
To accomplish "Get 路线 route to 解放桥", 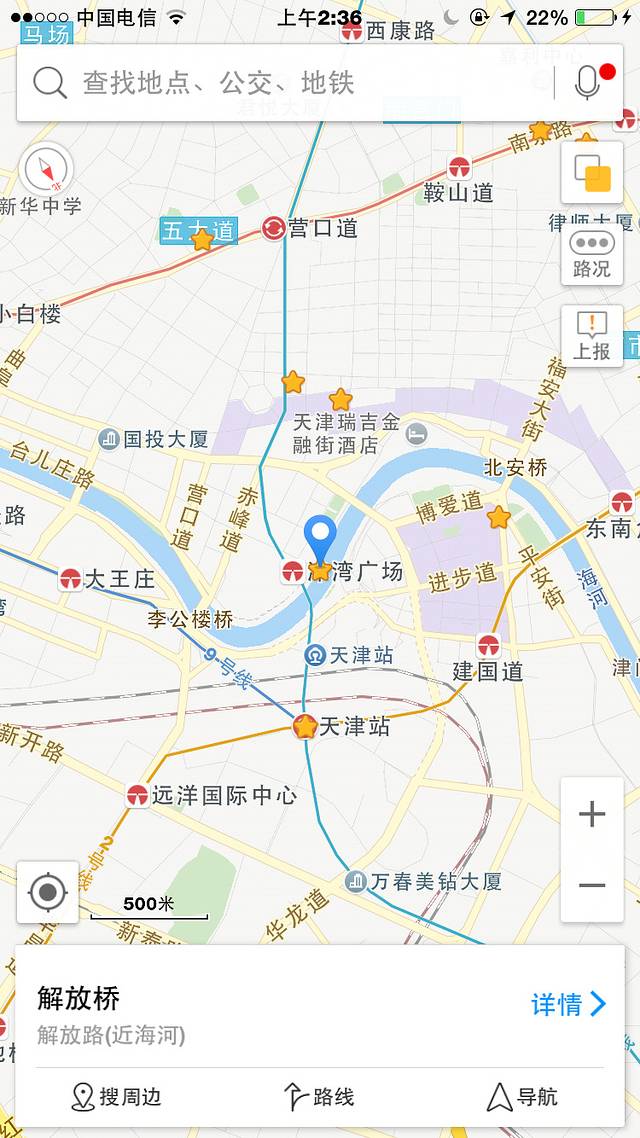I will click(320, 1097).
